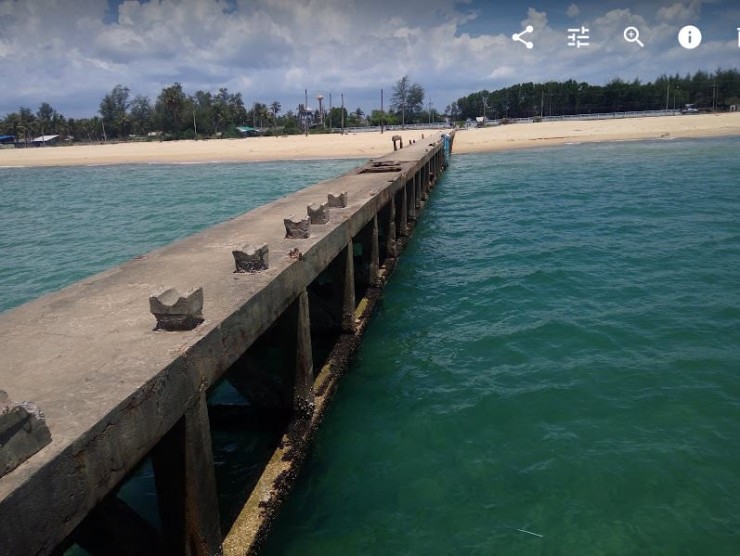Show photo info details
This screenshot has height=556, width=740.
[690, 38]
